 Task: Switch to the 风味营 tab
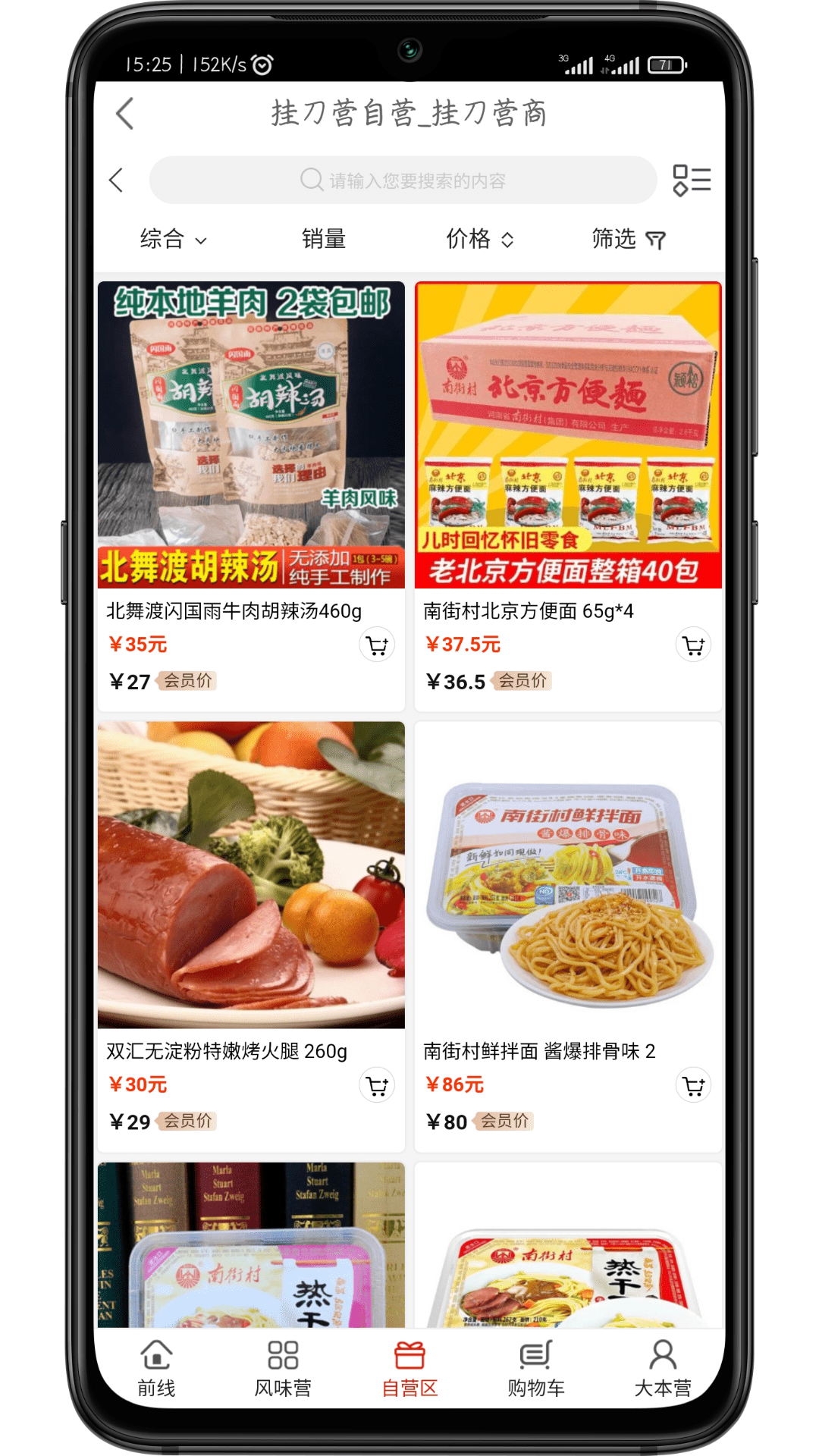point(283,1368)
